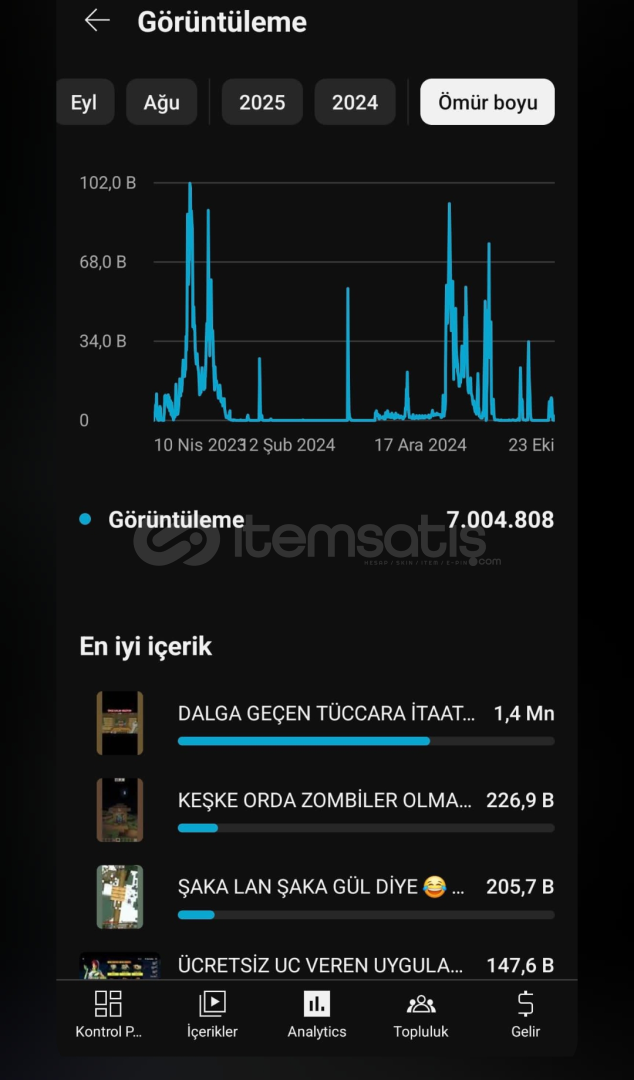Select the Ağu time range chip

click(161, 102)
